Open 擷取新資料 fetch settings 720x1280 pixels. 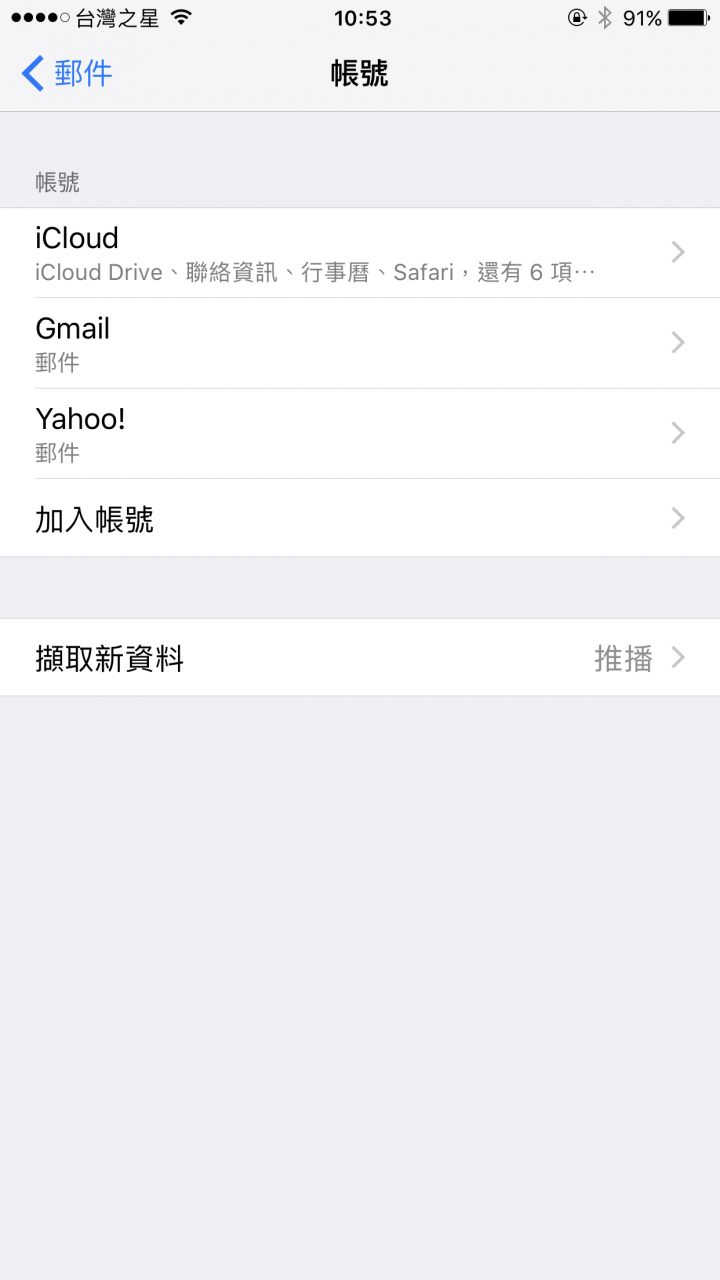coord(360,658)
